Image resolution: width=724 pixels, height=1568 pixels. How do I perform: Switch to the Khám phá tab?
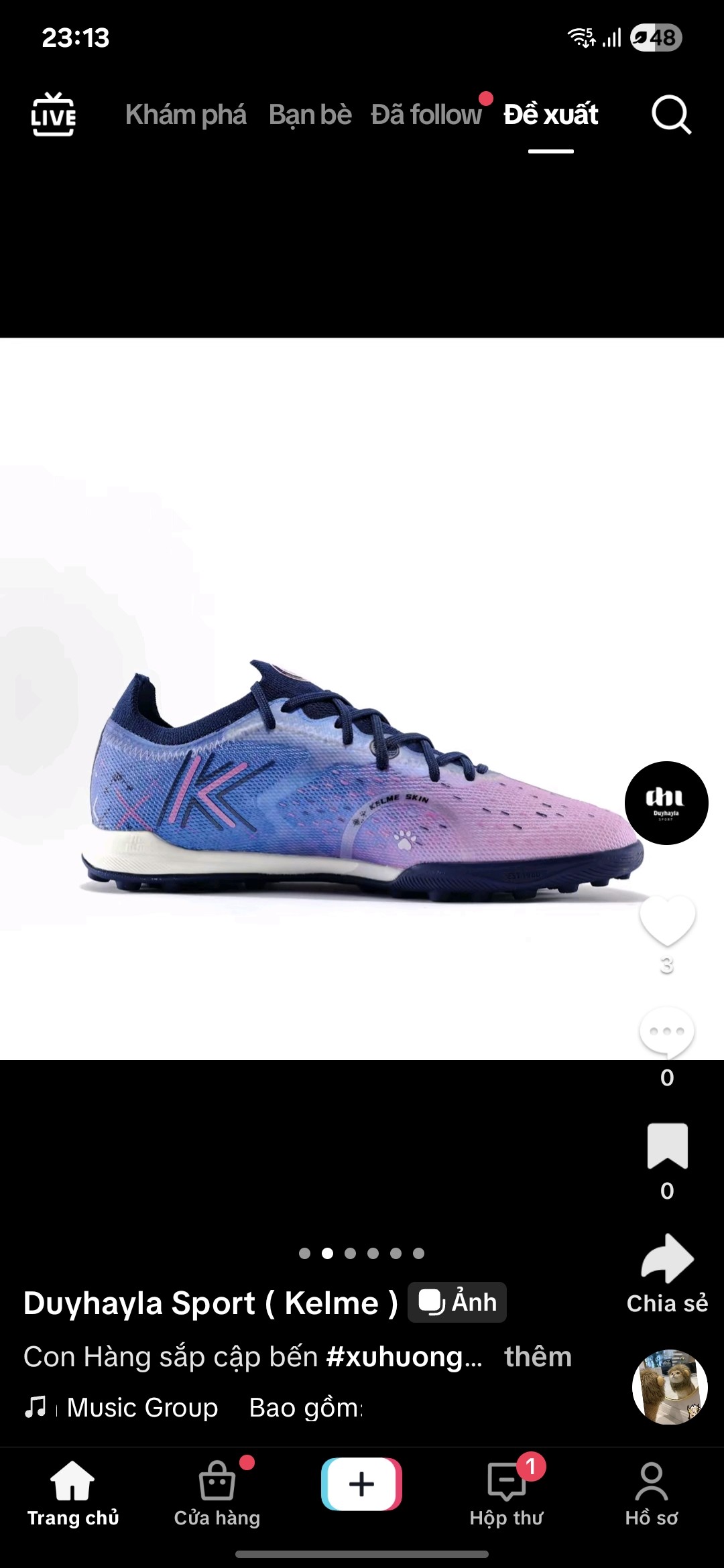pyautogui.click(x=186, y=115)
